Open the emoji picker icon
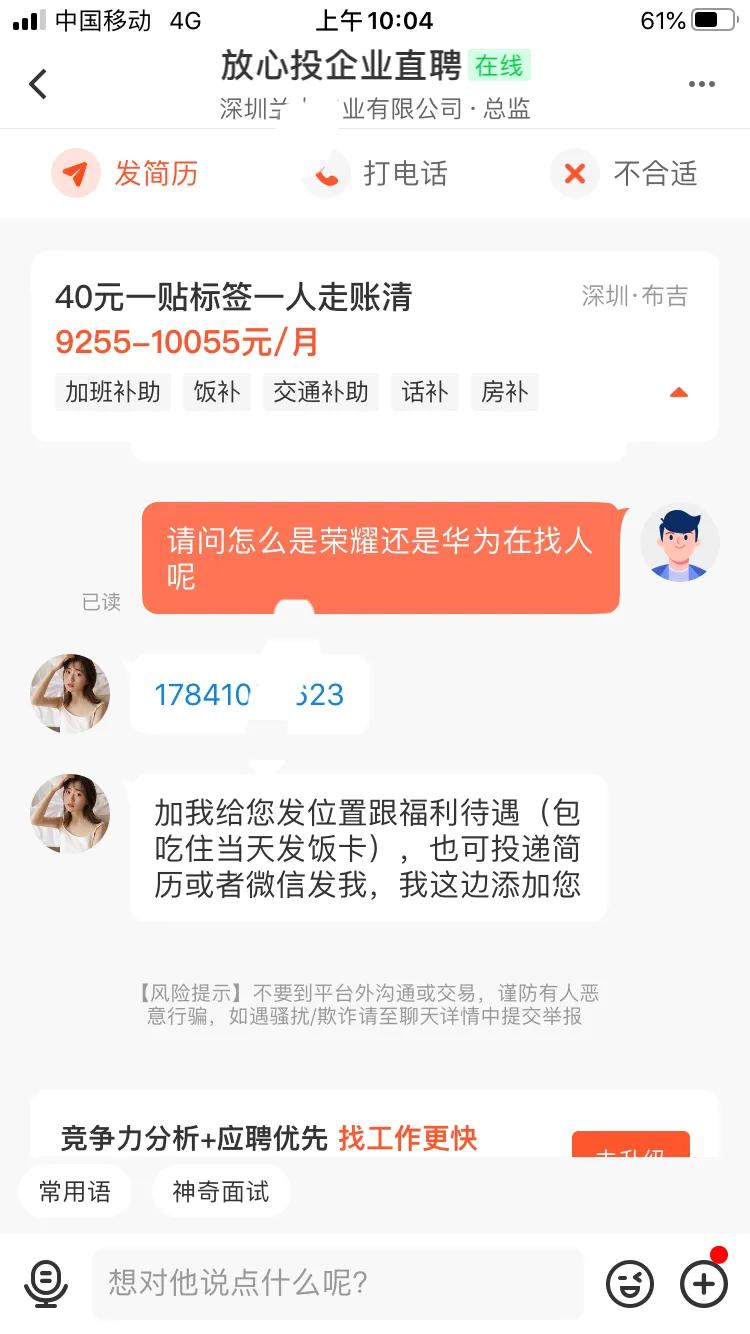 point(630,1283)
